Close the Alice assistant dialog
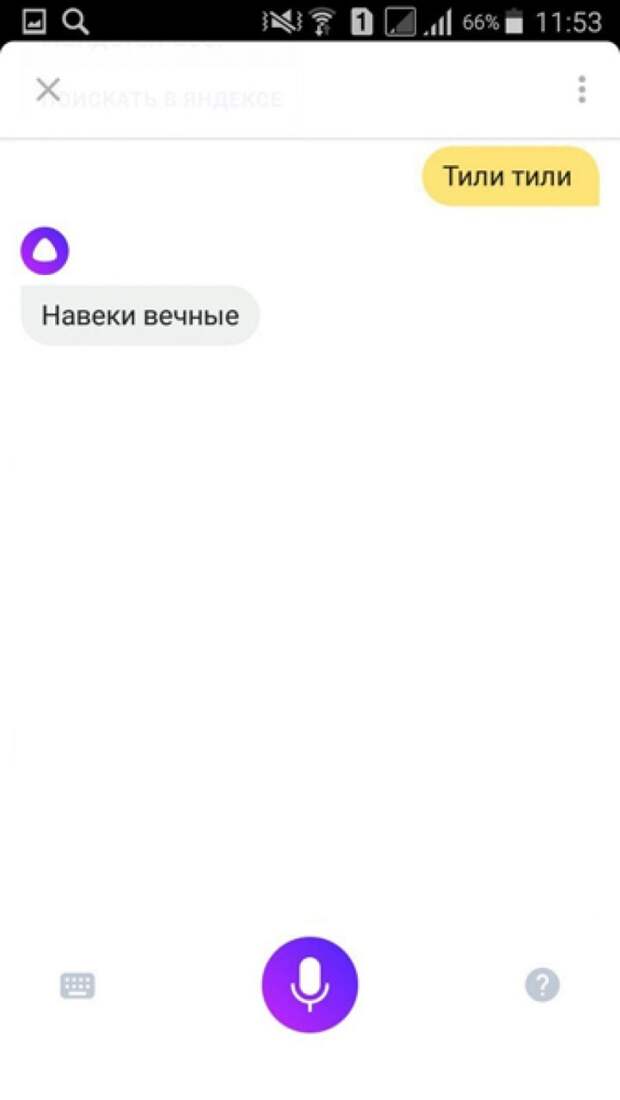 click(x=48, y=90)
